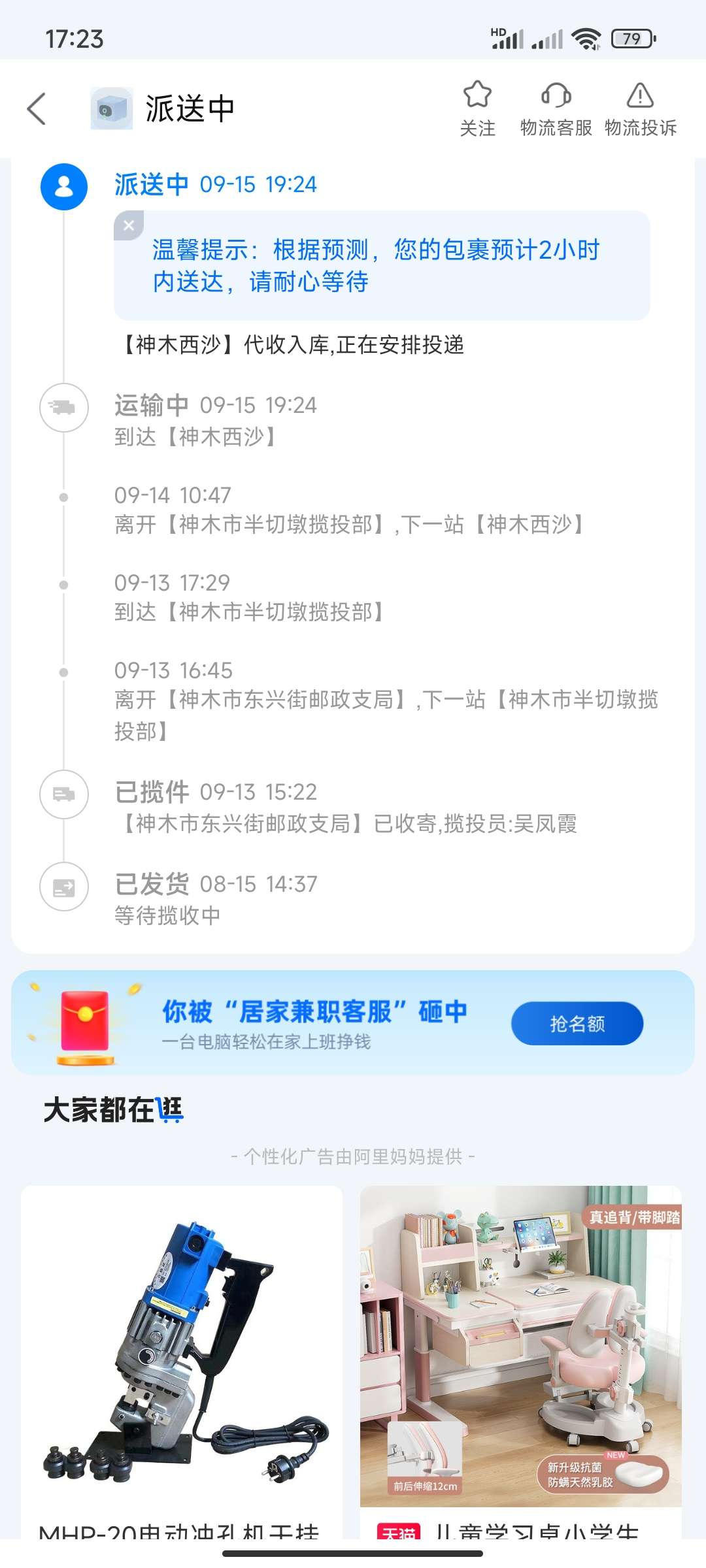
Task: Open the 居家兼职客服 ad banner
Action: (x=353, y=1022)
